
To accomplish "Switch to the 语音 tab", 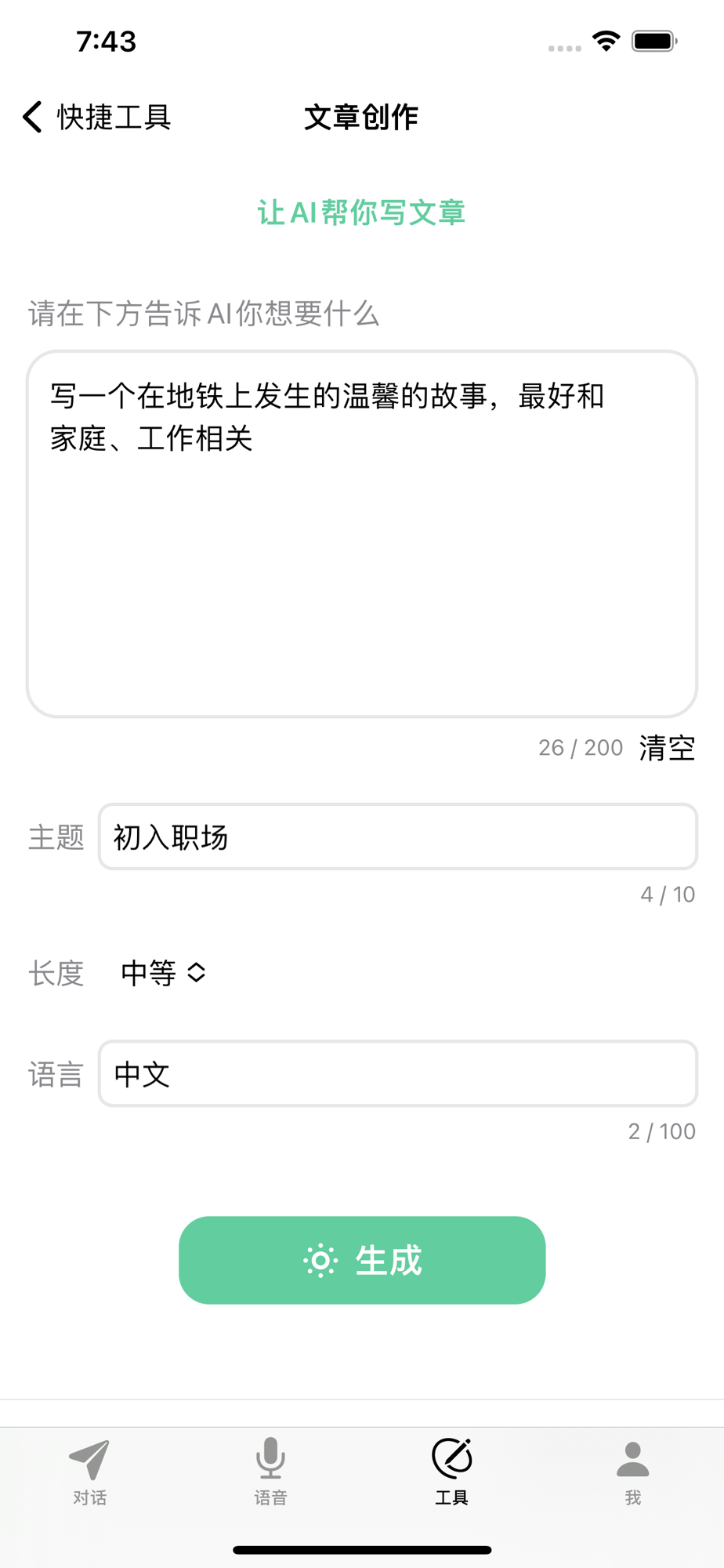I will tap(271, 1472).
